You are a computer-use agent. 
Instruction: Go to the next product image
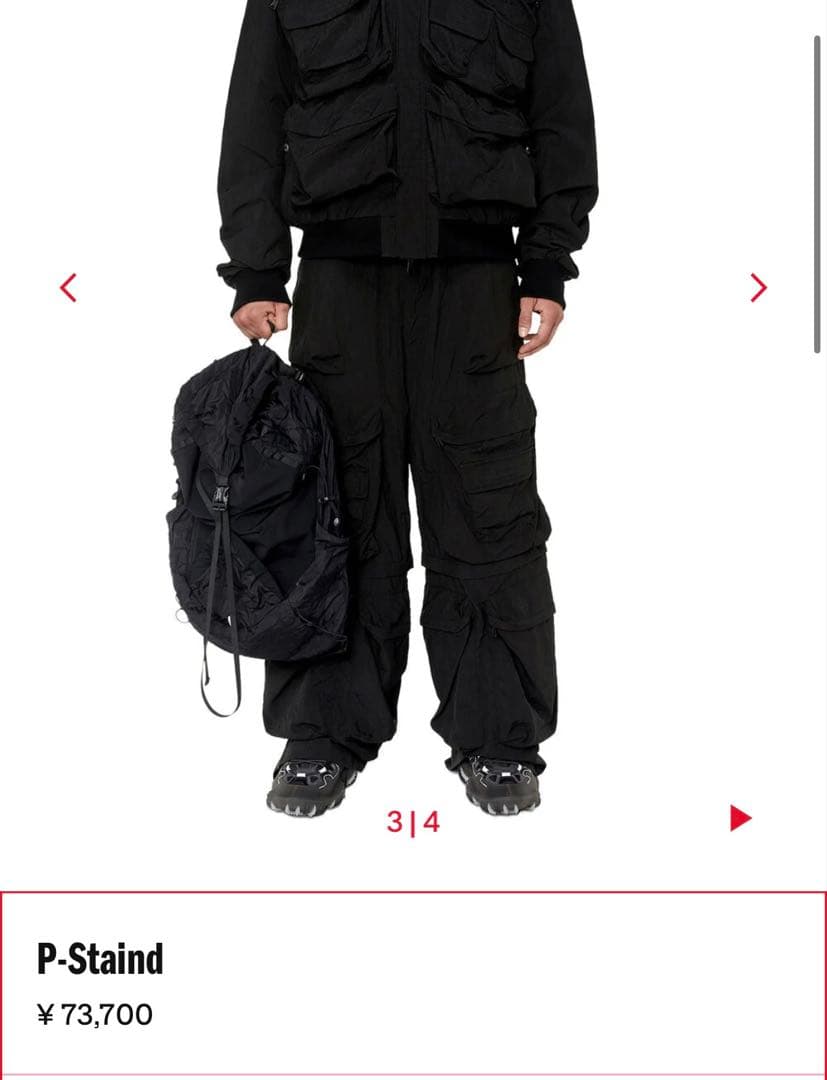point(758,288)
